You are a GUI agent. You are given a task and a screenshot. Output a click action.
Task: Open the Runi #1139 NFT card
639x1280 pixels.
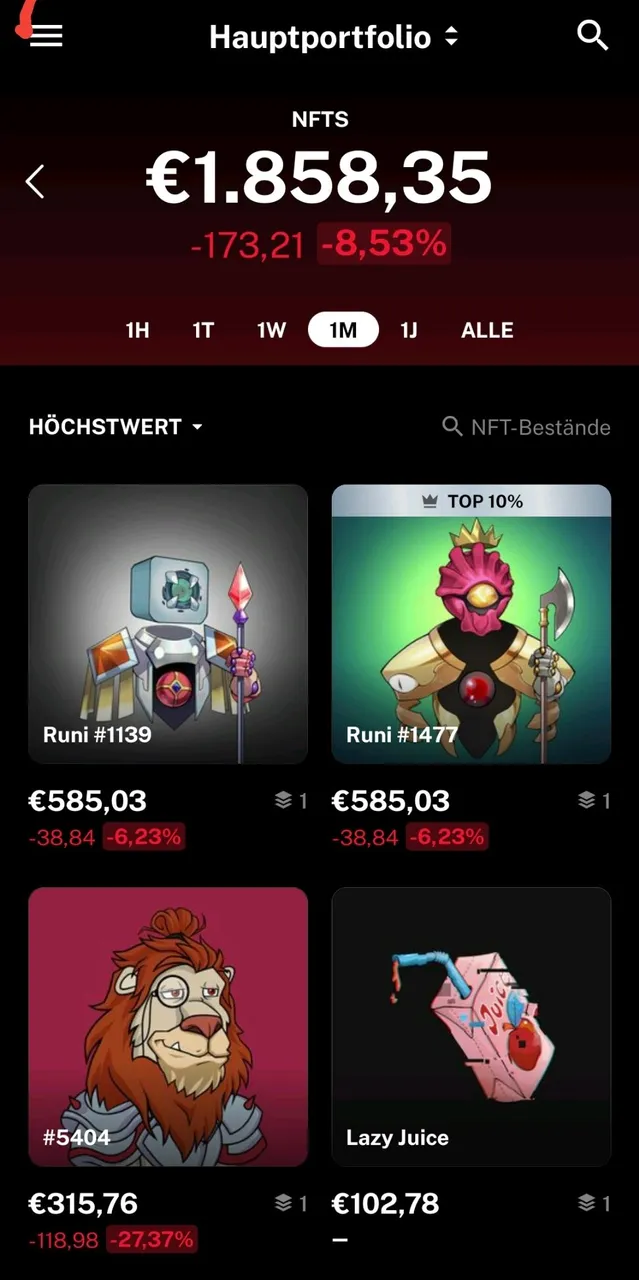point(168,624)
